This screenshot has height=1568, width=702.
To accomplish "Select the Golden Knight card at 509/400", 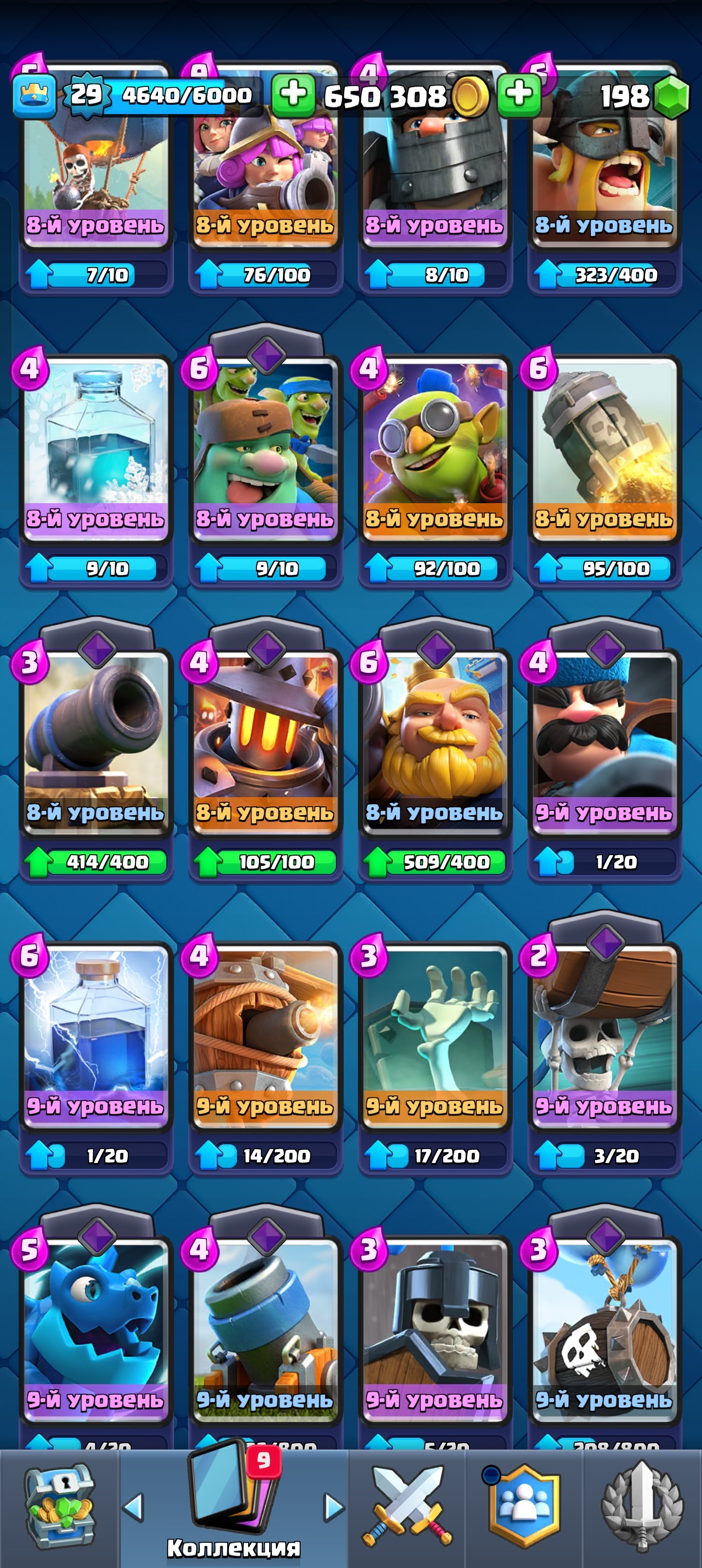I will pos(435,743).
